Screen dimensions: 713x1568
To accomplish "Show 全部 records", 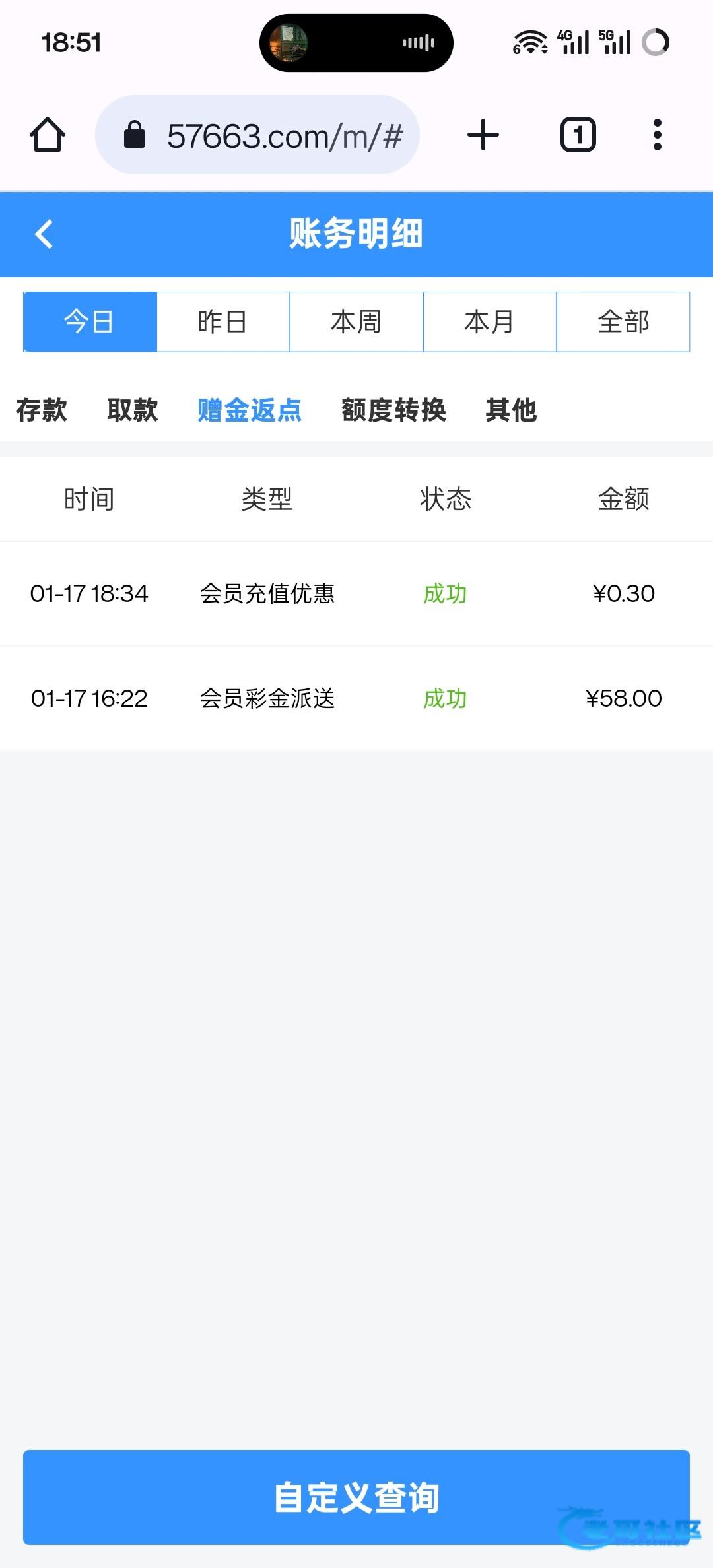I will pos(623,322).
